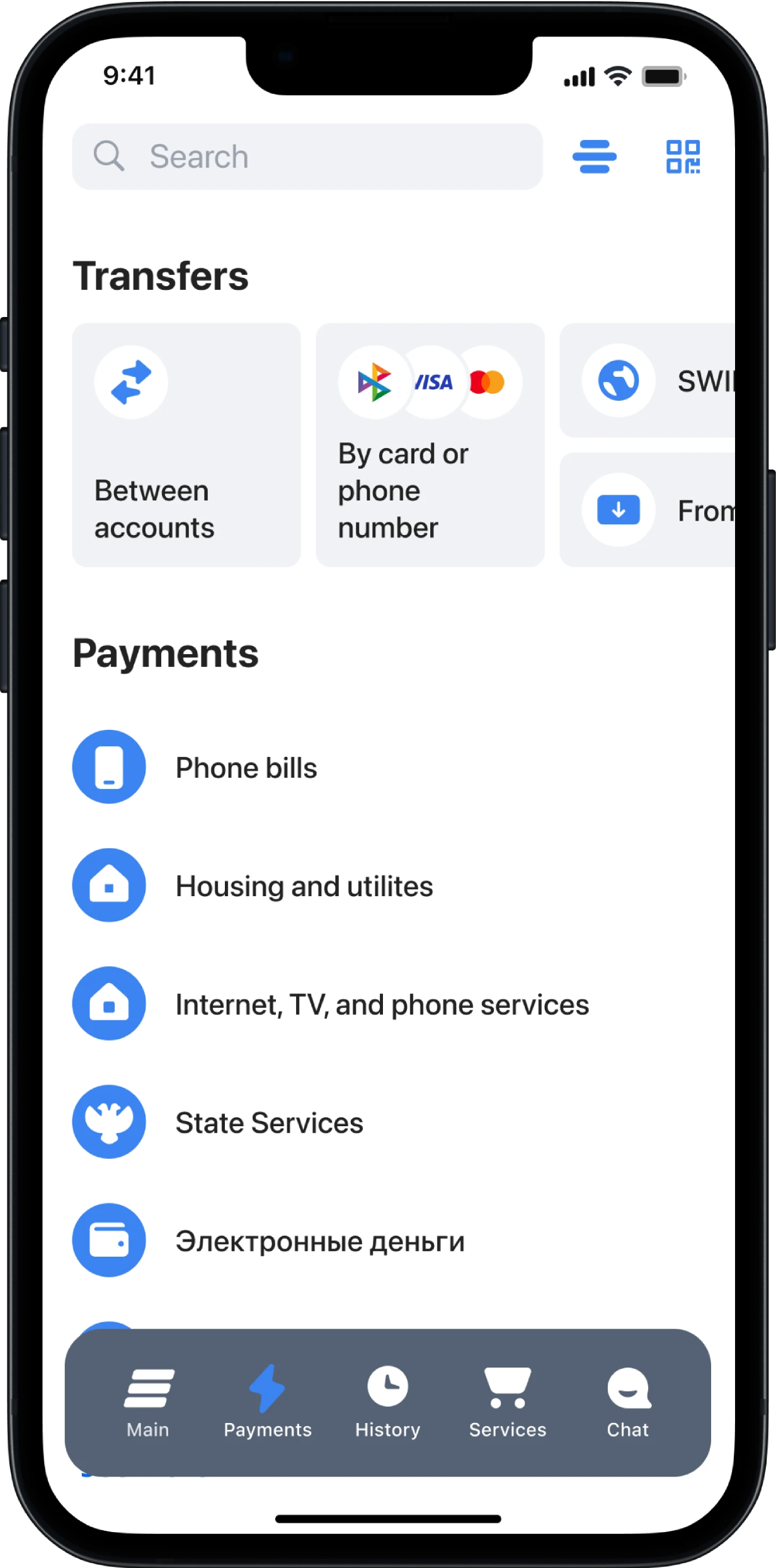This screenshot has width=776, height=1568.
Task: Open Phone bills payments
Action: click(246, 768)
